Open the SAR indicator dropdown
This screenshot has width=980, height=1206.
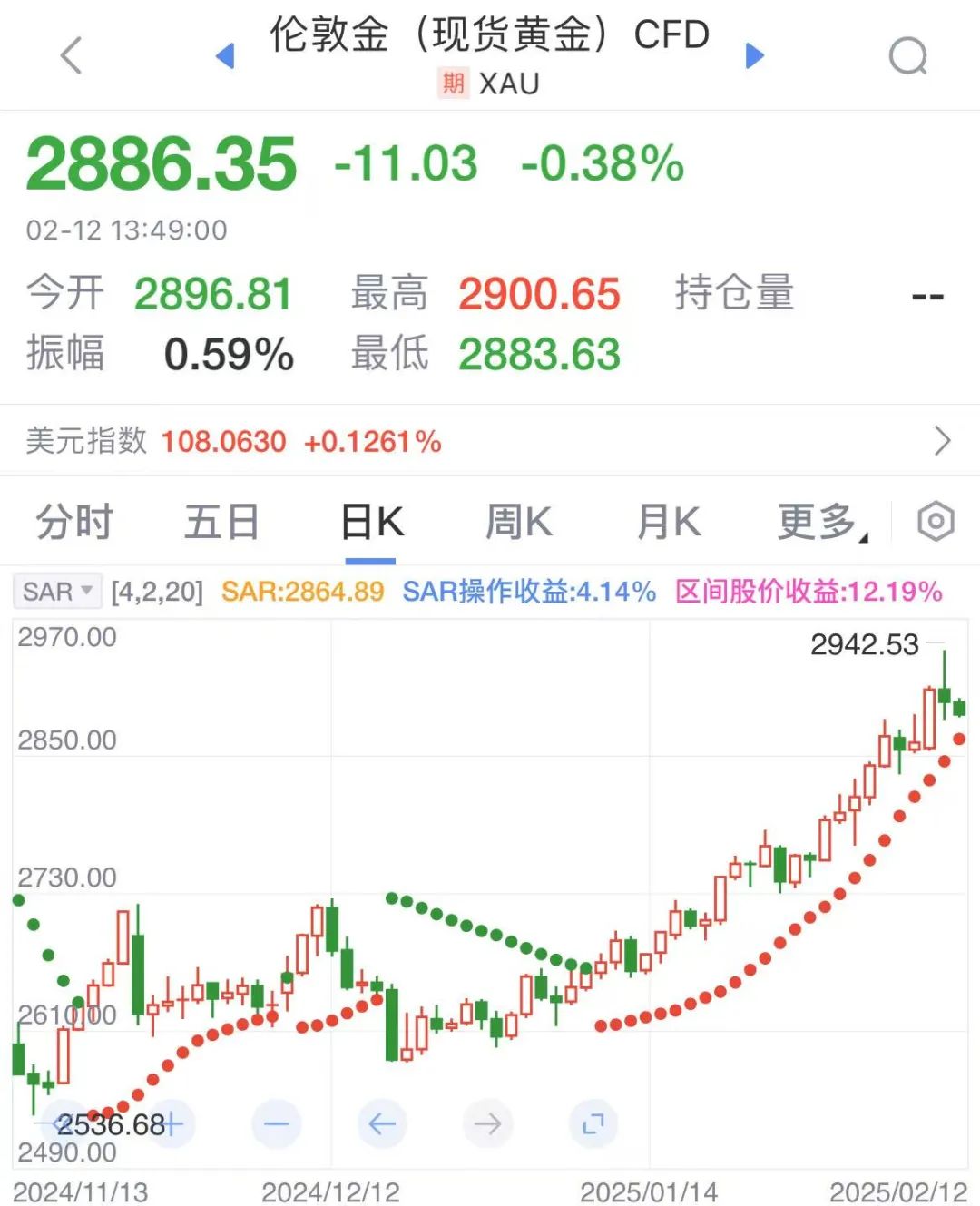click(57, 592)
